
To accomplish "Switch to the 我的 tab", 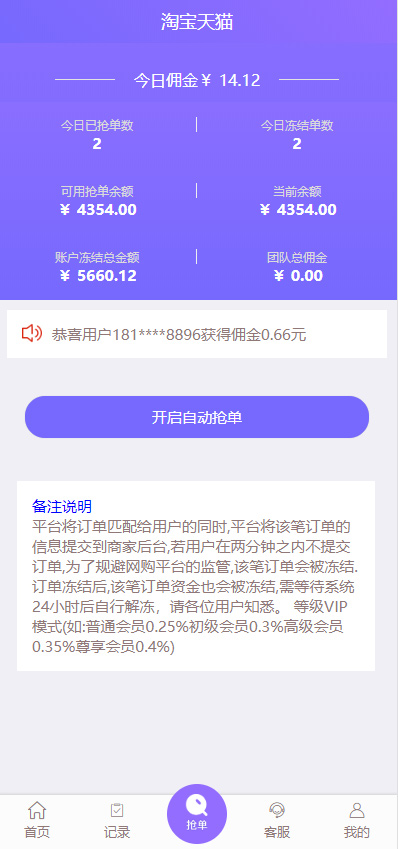I will tap(357, 820).
